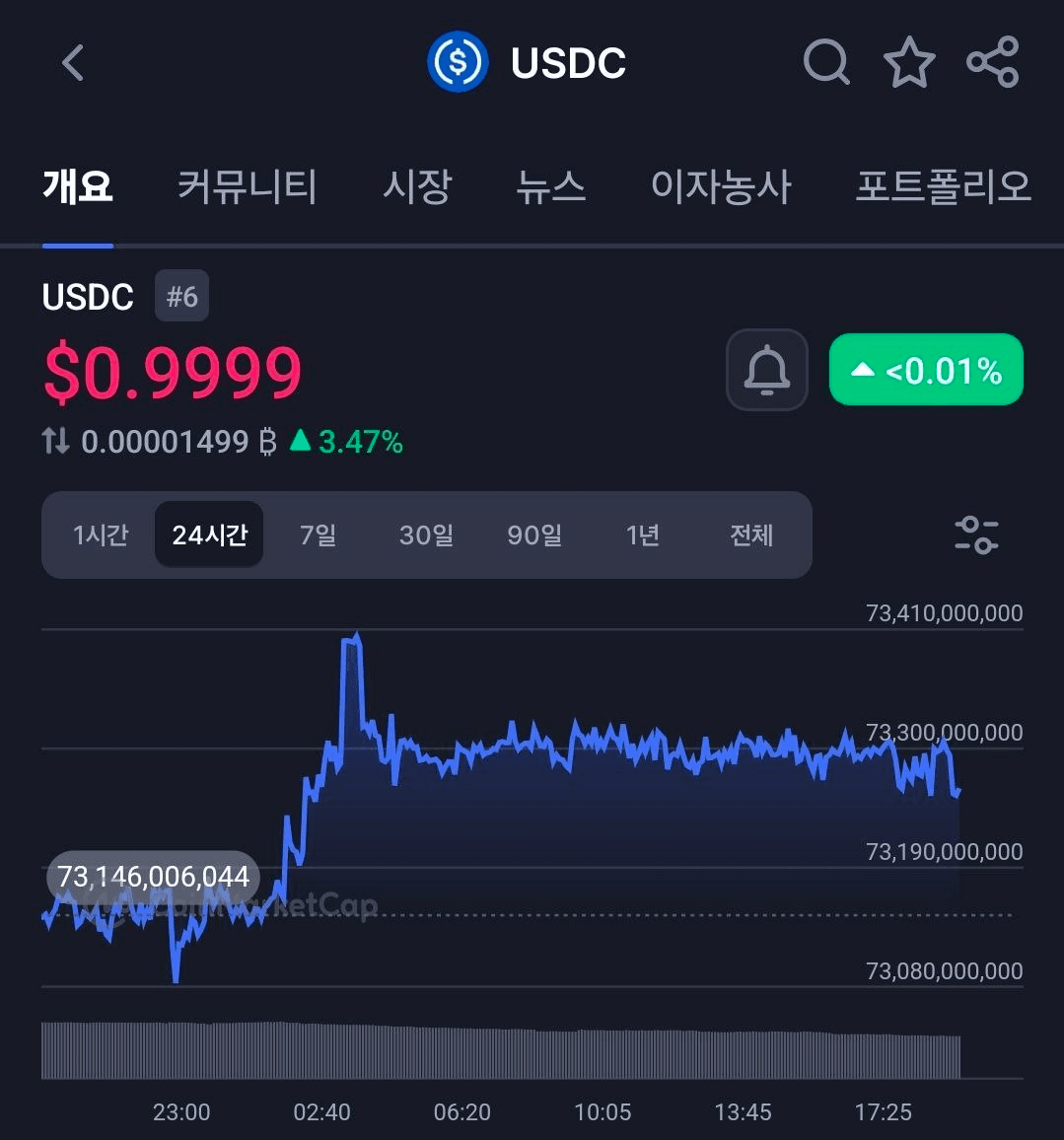Add USDC to watchlist via star icon
1064x1140 pixels.
coord(909,61)
